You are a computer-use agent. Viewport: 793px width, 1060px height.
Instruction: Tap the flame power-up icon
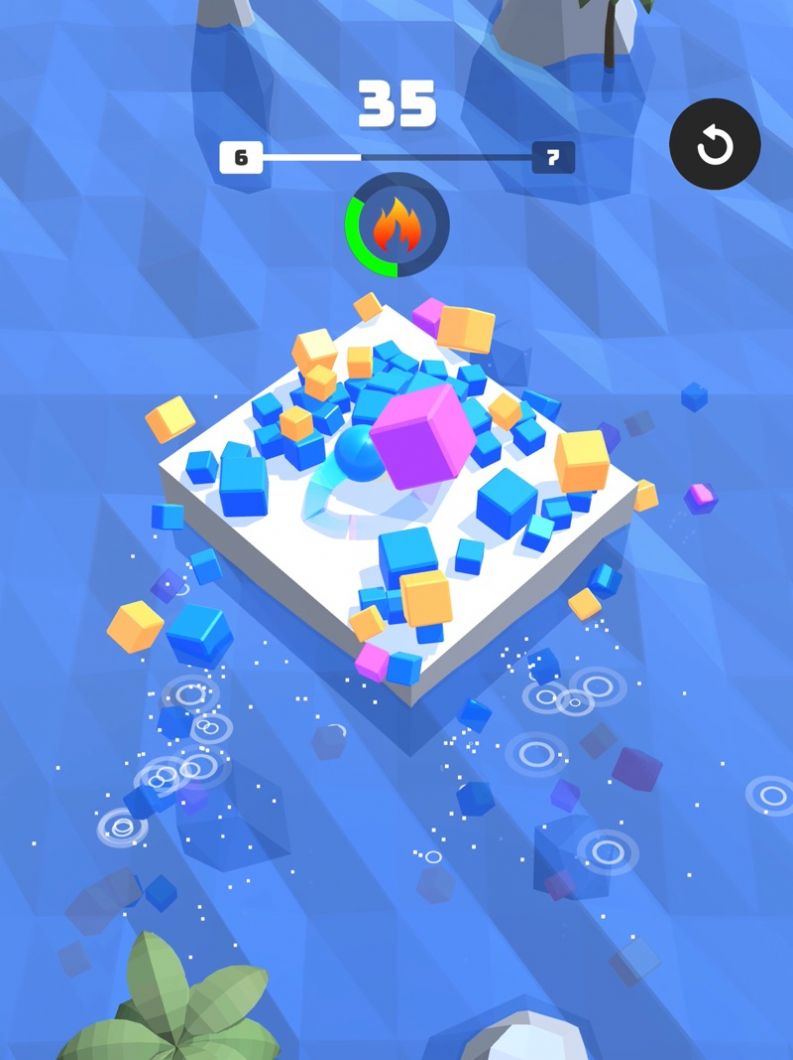point(396,226)
